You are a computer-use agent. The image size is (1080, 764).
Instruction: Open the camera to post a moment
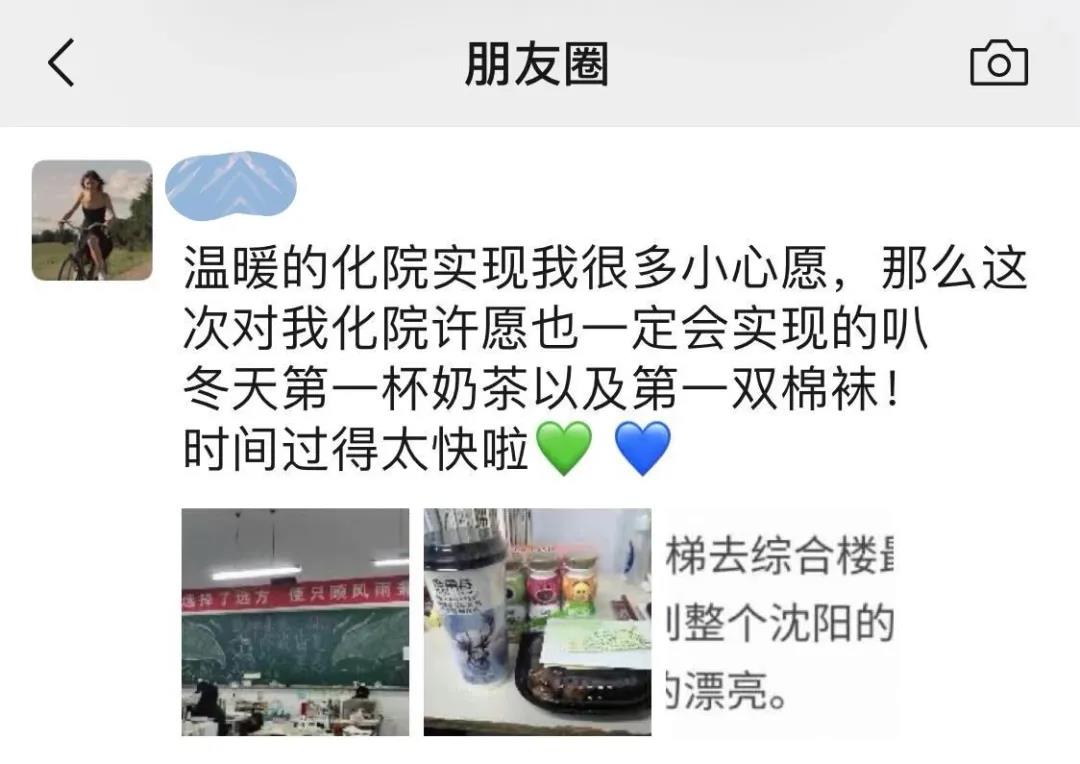click(x=998, y=64)
